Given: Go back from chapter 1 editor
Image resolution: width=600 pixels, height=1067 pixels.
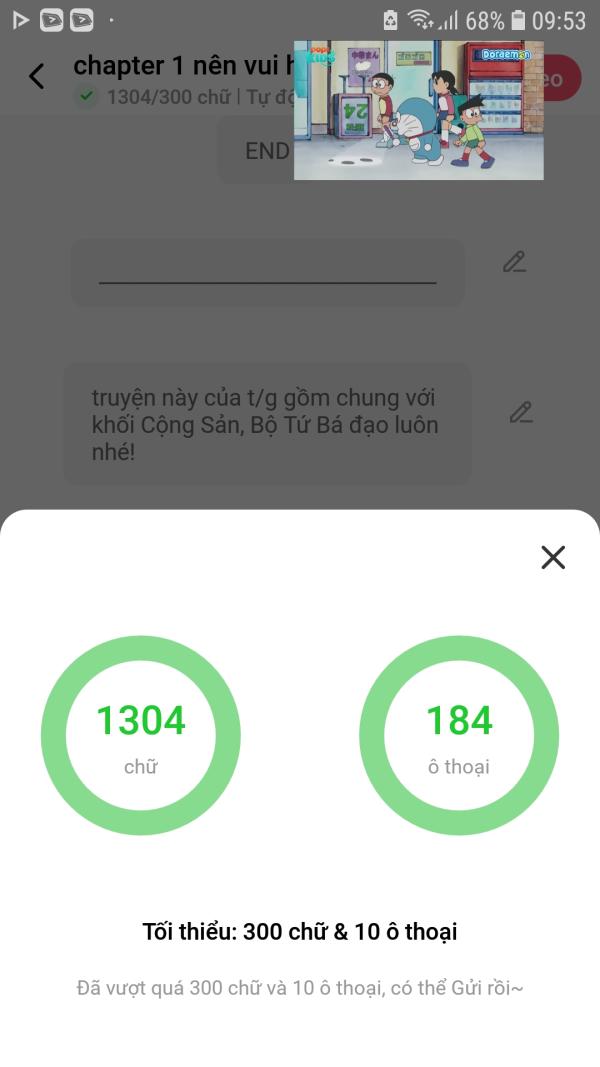Looking at the screenshot, I should click(x=37, y=76).
